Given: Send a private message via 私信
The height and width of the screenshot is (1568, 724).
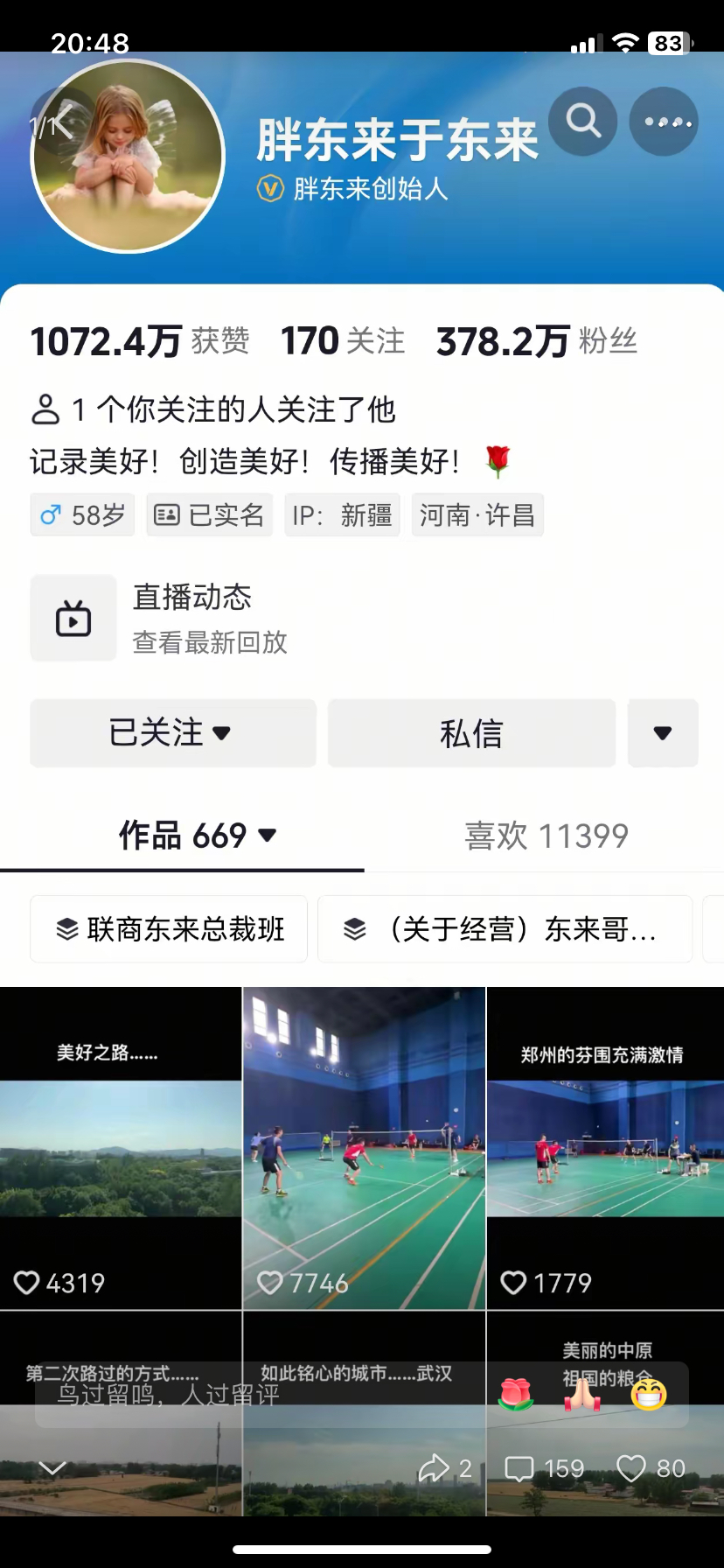Looking at the screenshot, I should pos(472,733).
